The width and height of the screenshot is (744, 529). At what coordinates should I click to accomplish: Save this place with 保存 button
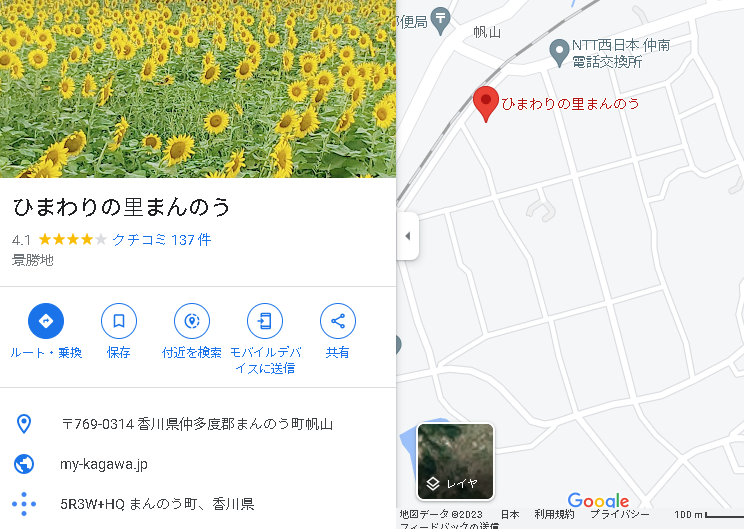point(118,322)
